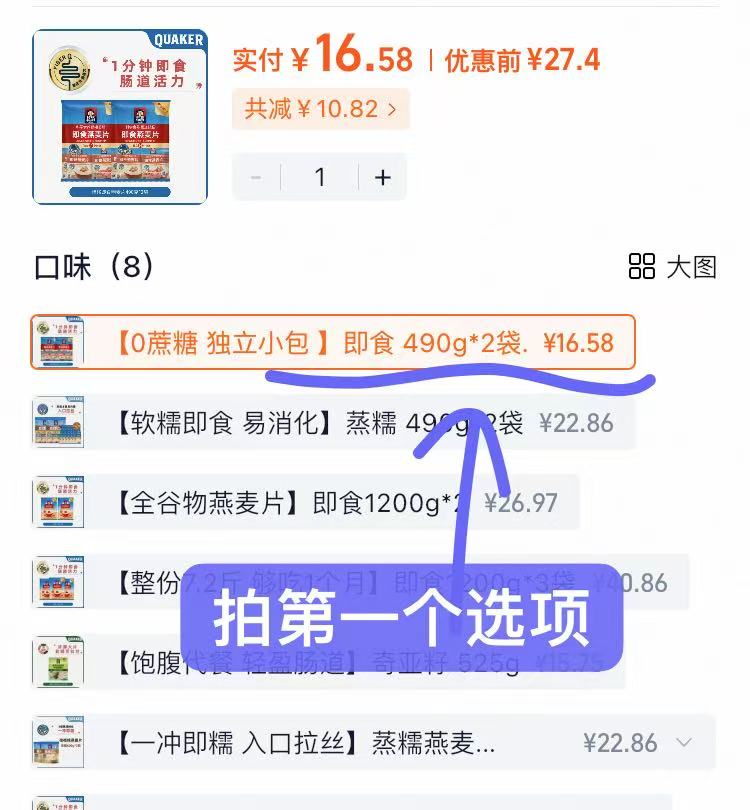Expand the chevron beside ¥22.86 蒸糯燕麦
The image size is (750, 810).
tap(684, 743)
